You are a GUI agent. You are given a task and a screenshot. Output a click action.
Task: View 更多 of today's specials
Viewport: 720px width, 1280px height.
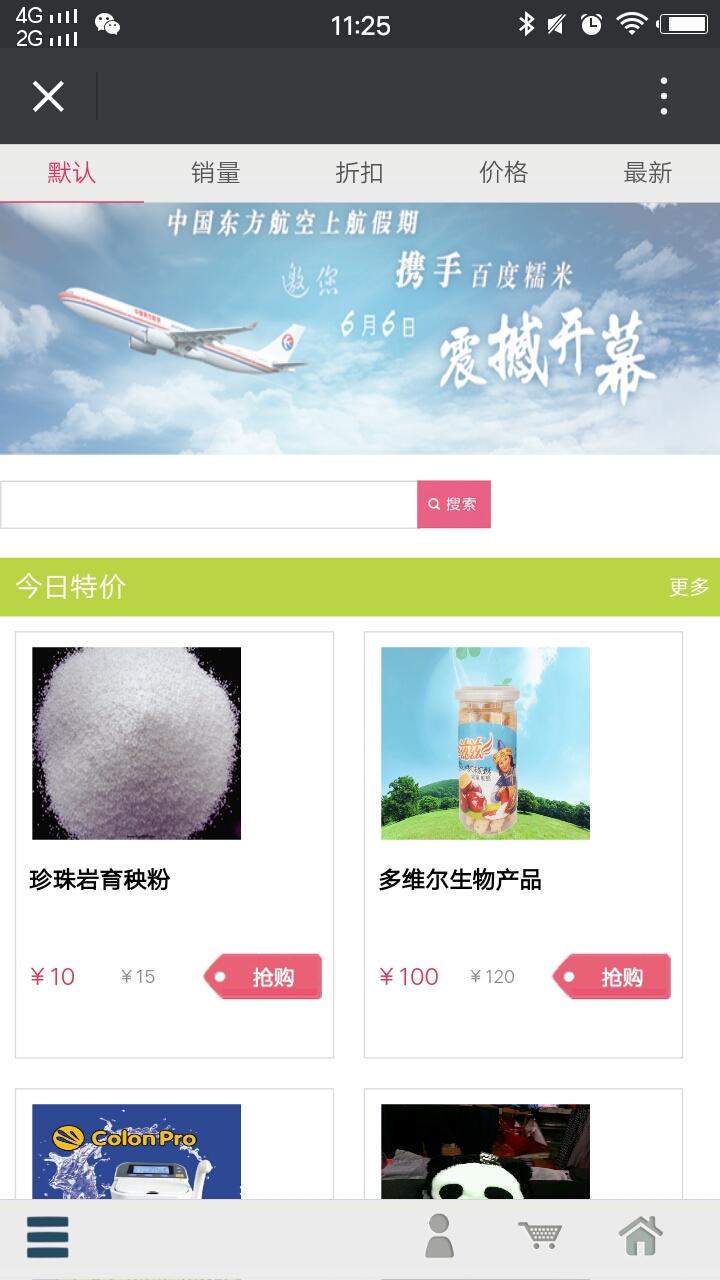689,587
